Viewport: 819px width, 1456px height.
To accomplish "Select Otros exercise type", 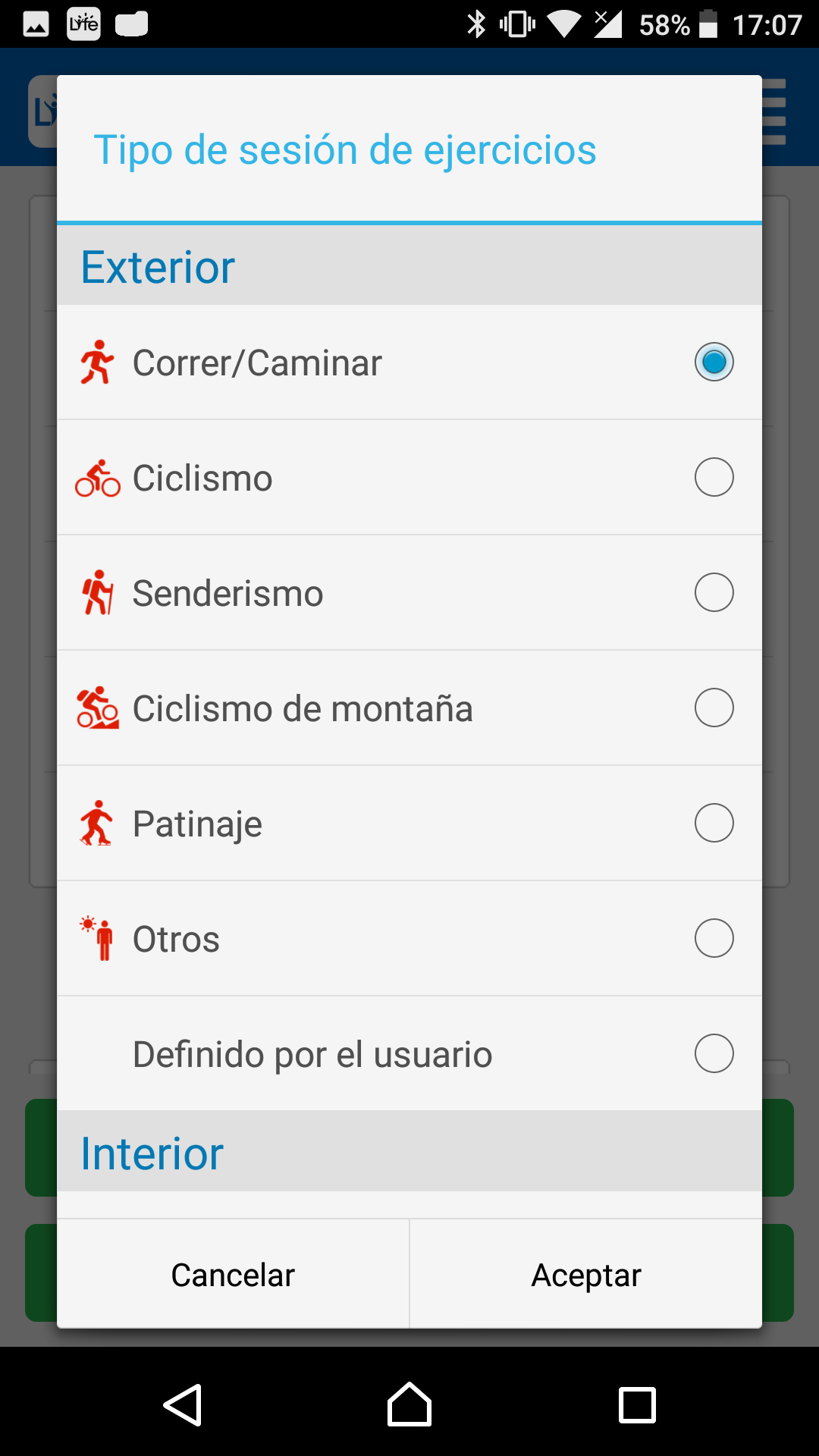I will [x=409, y=939].
